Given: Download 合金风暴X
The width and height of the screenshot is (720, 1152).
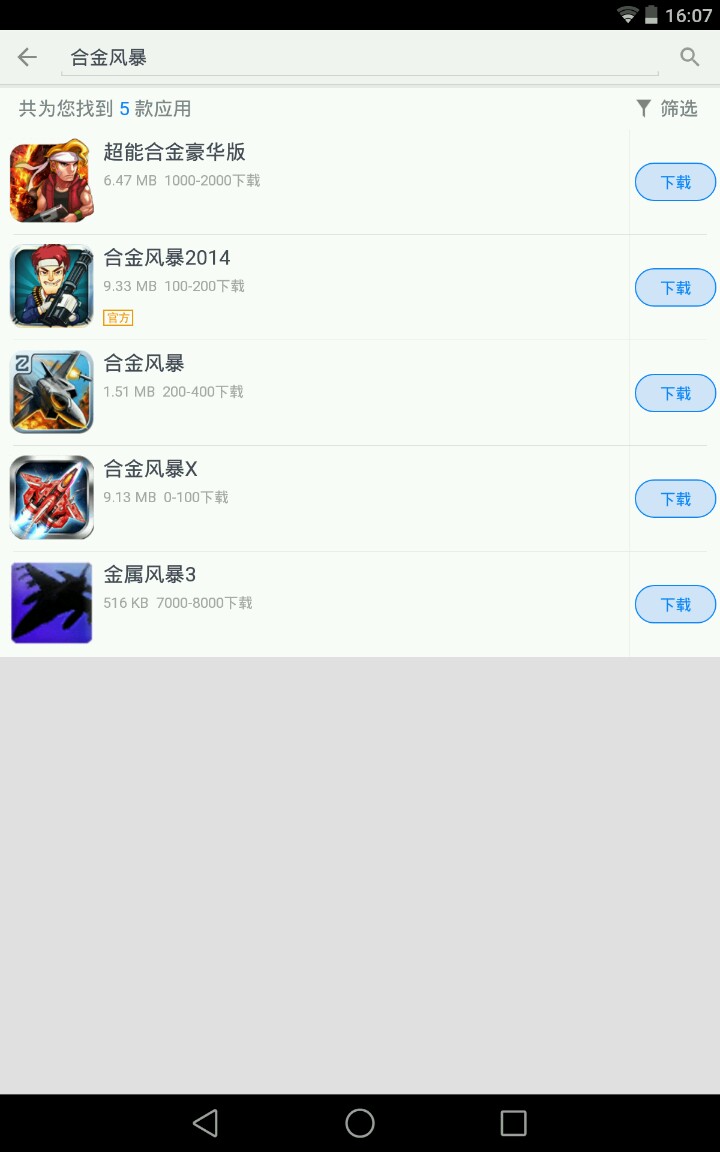Looking at the screenshot, I should click(x=675, y=499).
